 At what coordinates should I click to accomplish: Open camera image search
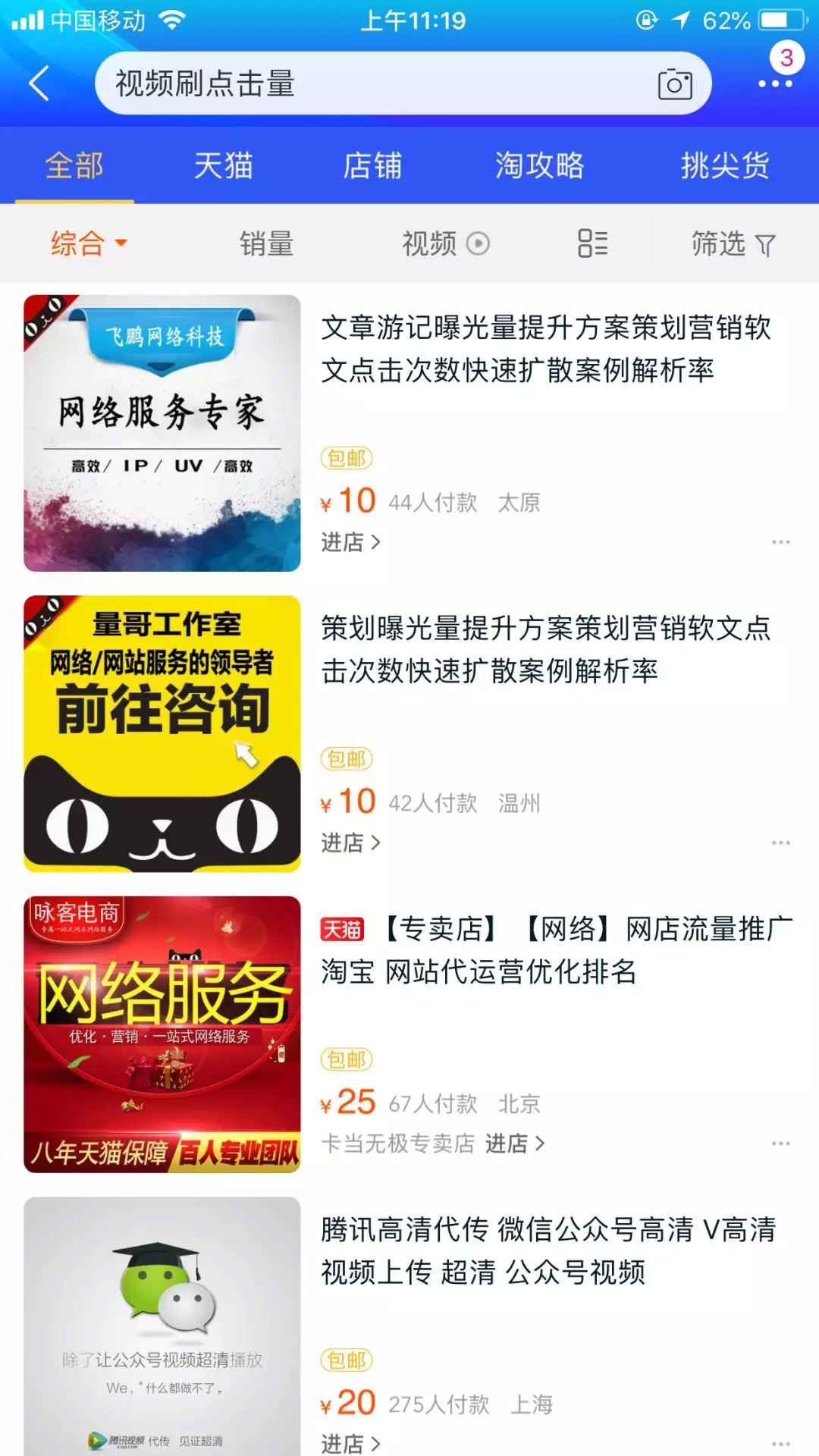click(674, 84)
